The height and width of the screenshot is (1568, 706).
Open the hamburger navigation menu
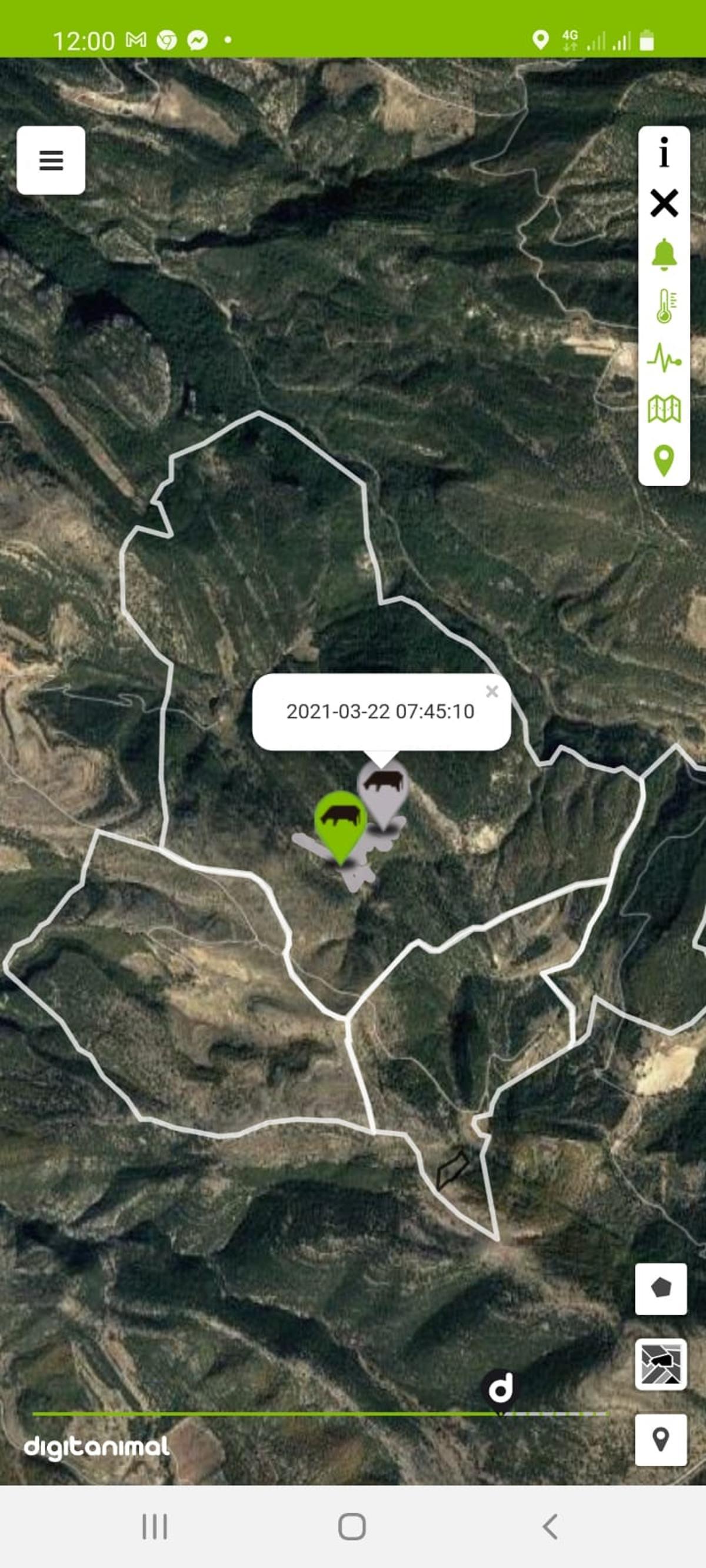51,160
